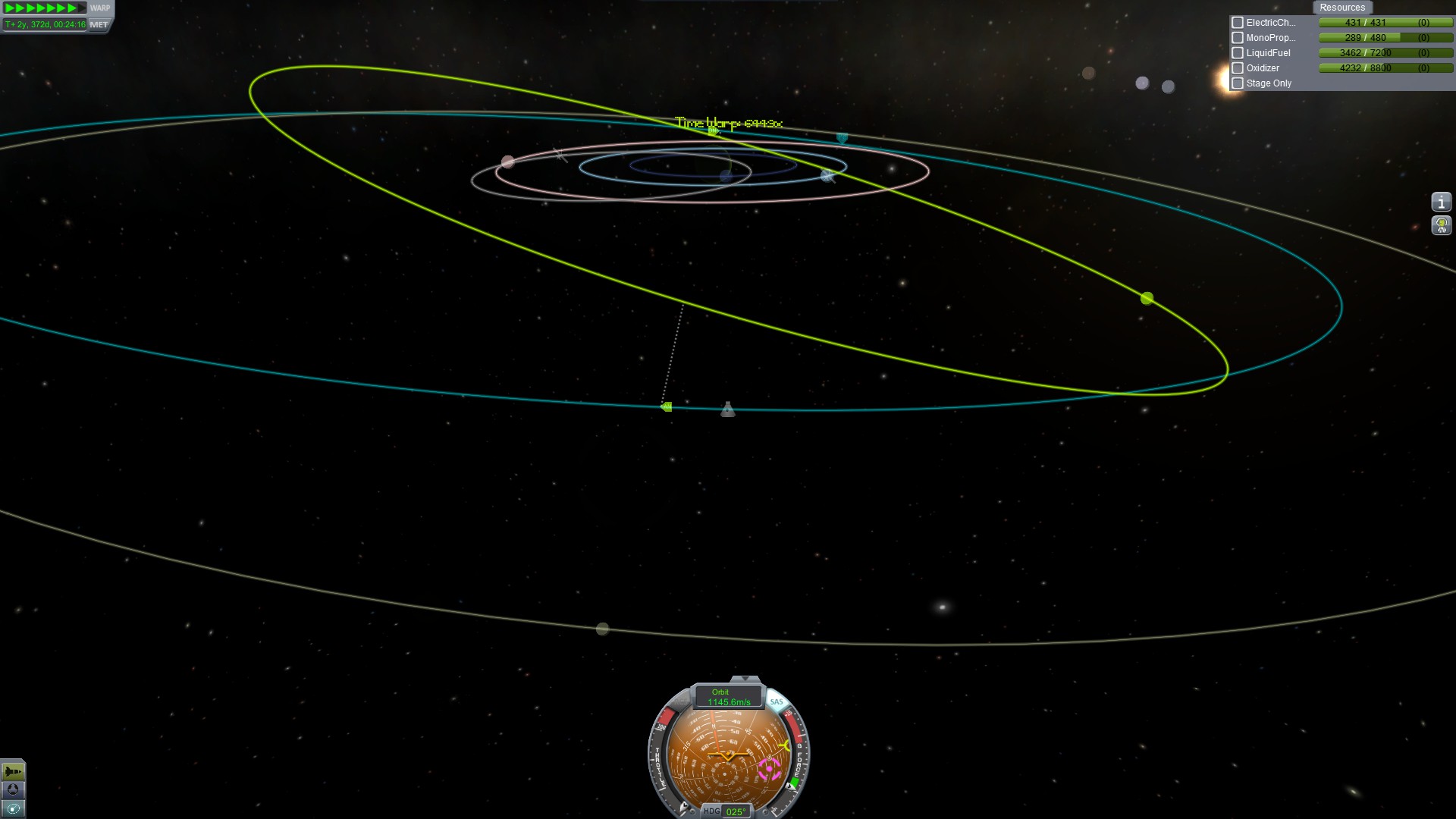This screenshot has height=819, width=1456.
Task: Switch the MET time display mode
Action: (x=99, y=24)
